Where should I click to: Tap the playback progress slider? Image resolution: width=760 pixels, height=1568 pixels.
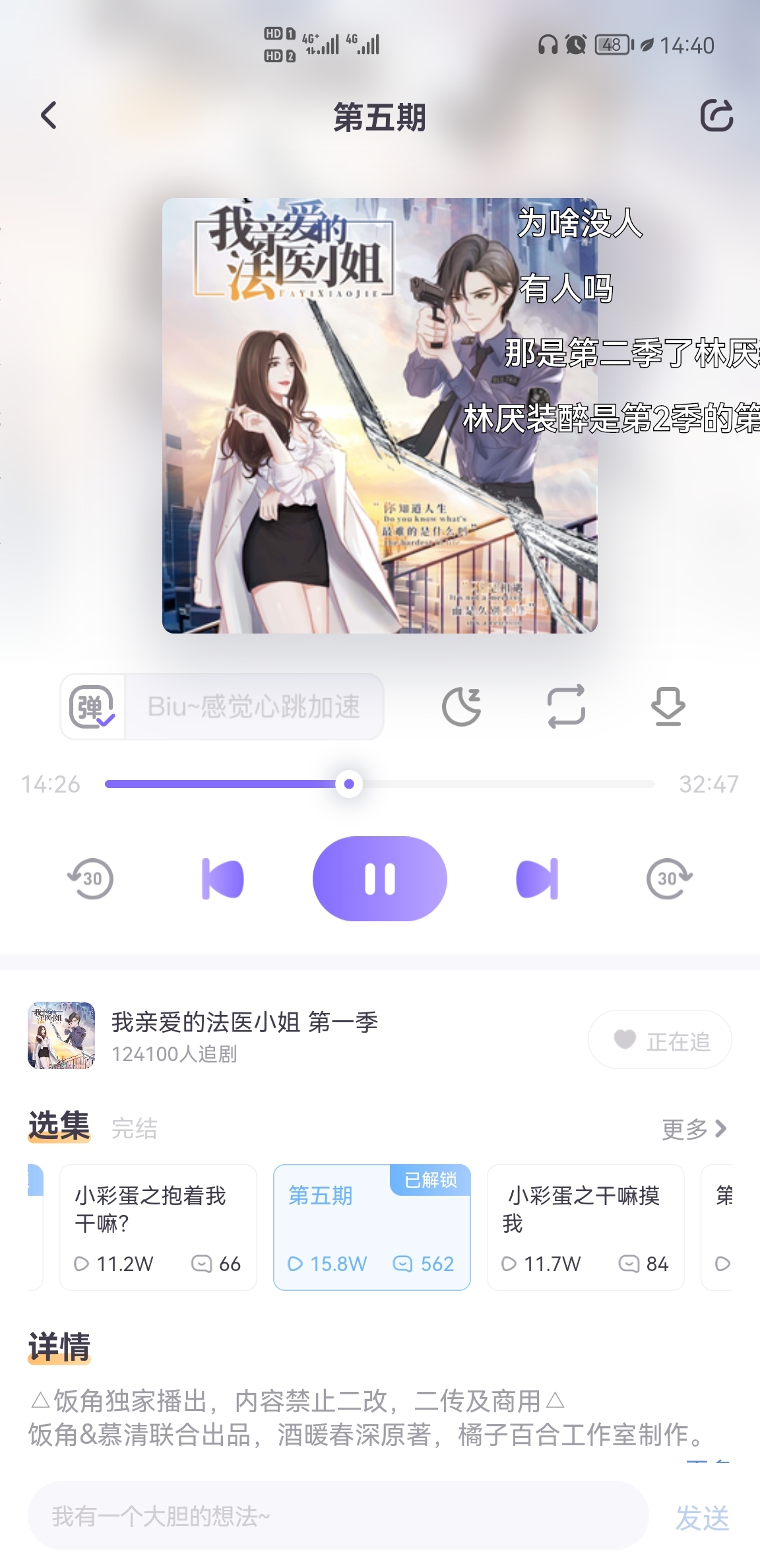380,784
